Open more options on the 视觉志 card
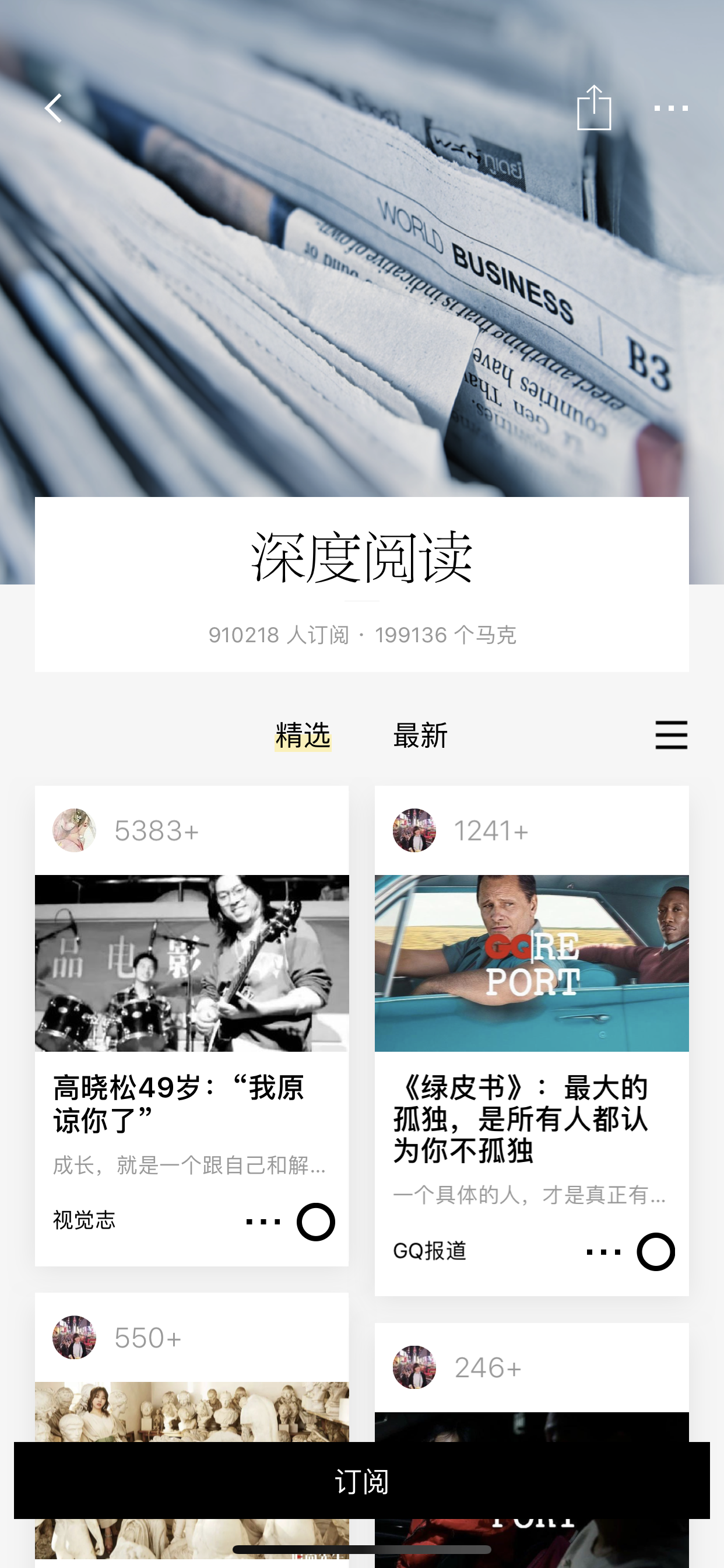 point(263,1221)
